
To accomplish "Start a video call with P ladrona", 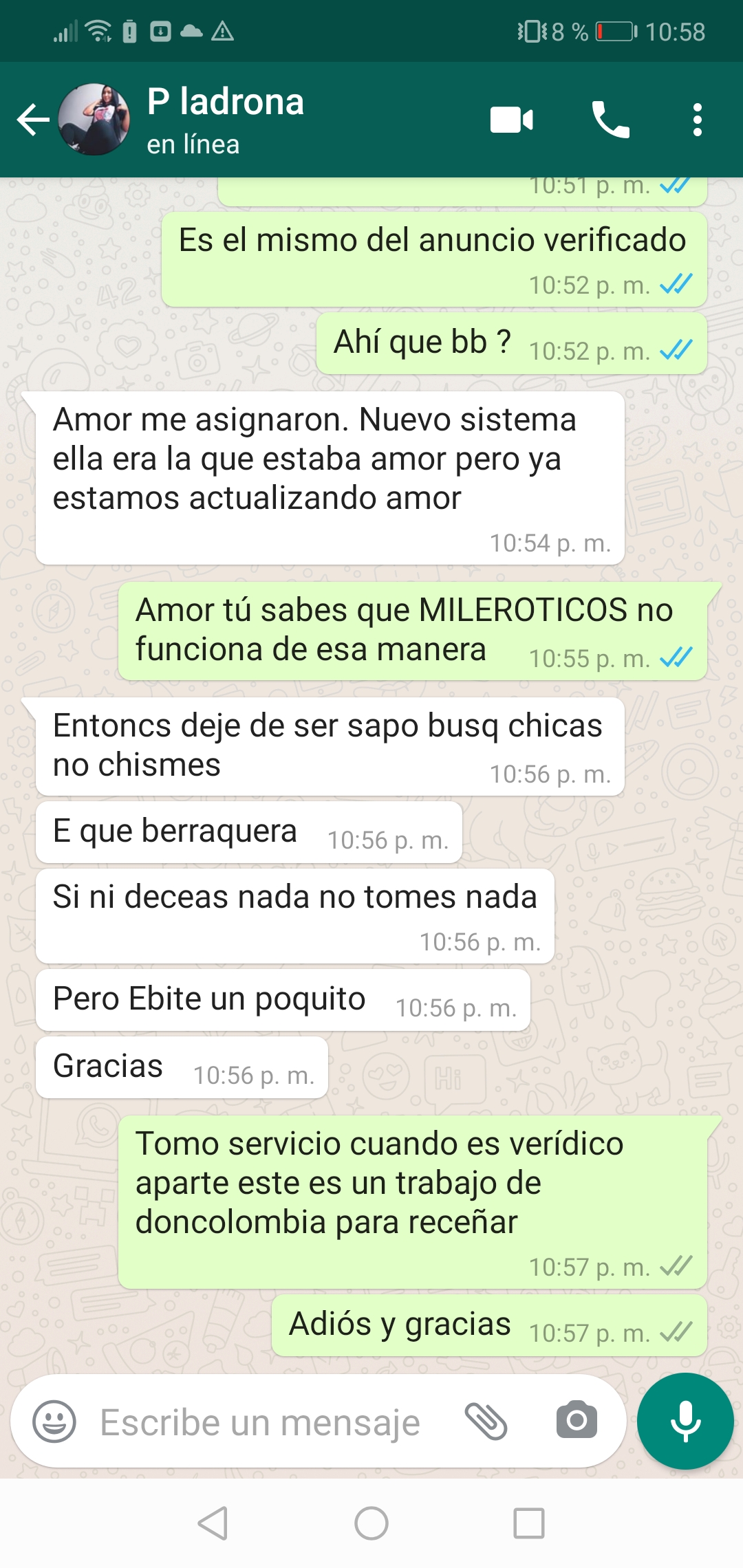I will coord(511,120).
